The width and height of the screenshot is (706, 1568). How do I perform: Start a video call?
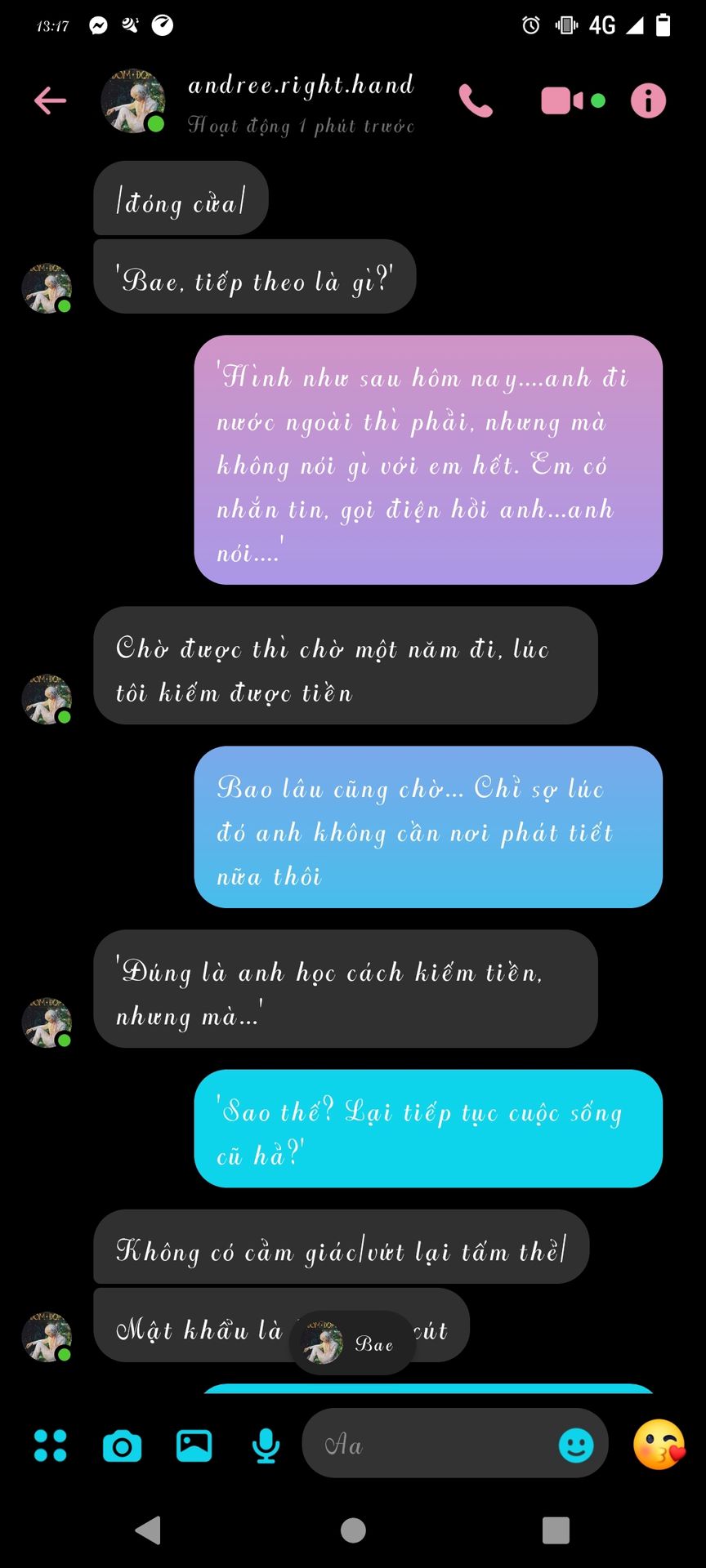point(562,101)
